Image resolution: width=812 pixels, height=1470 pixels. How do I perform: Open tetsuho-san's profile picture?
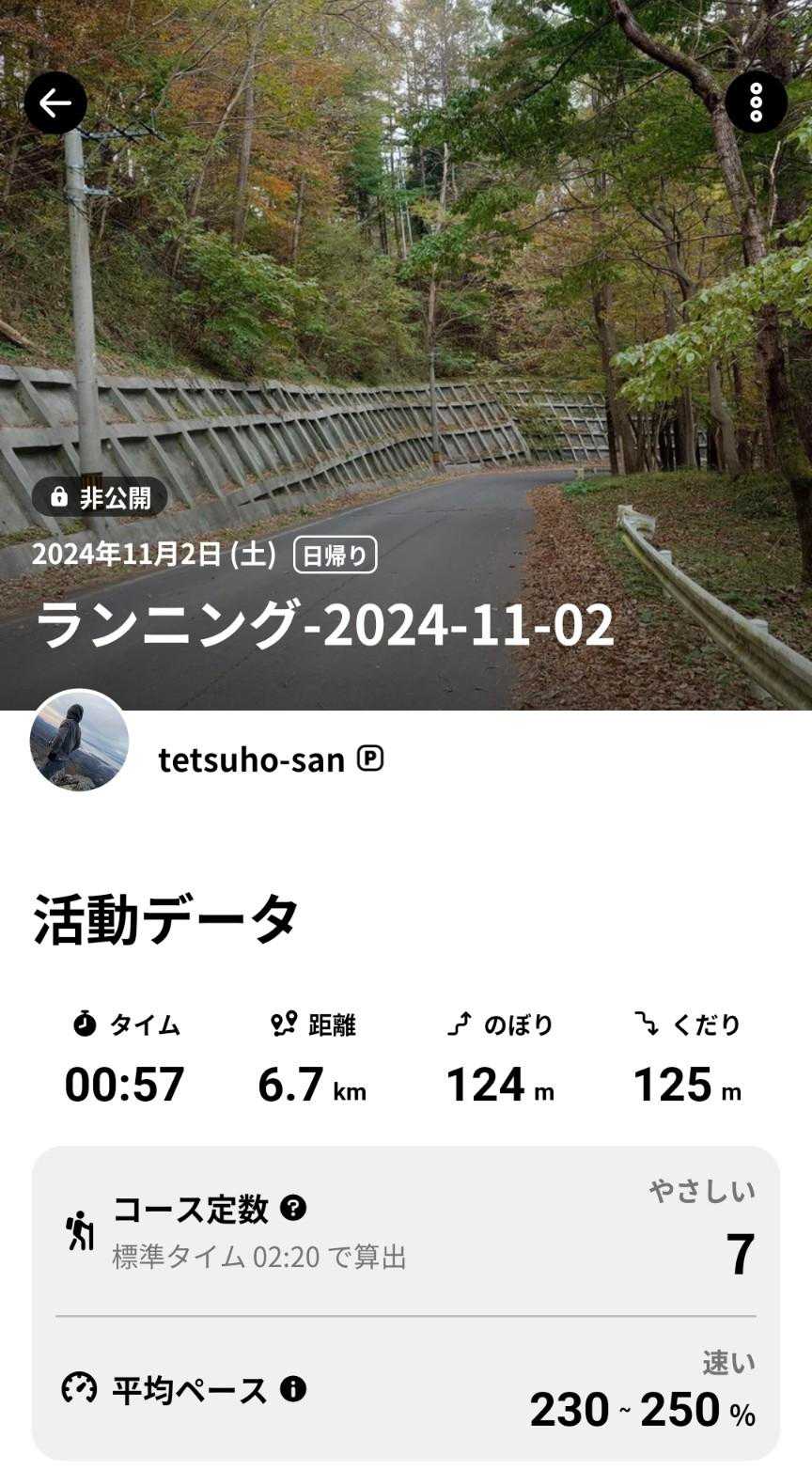coord(79,742)
